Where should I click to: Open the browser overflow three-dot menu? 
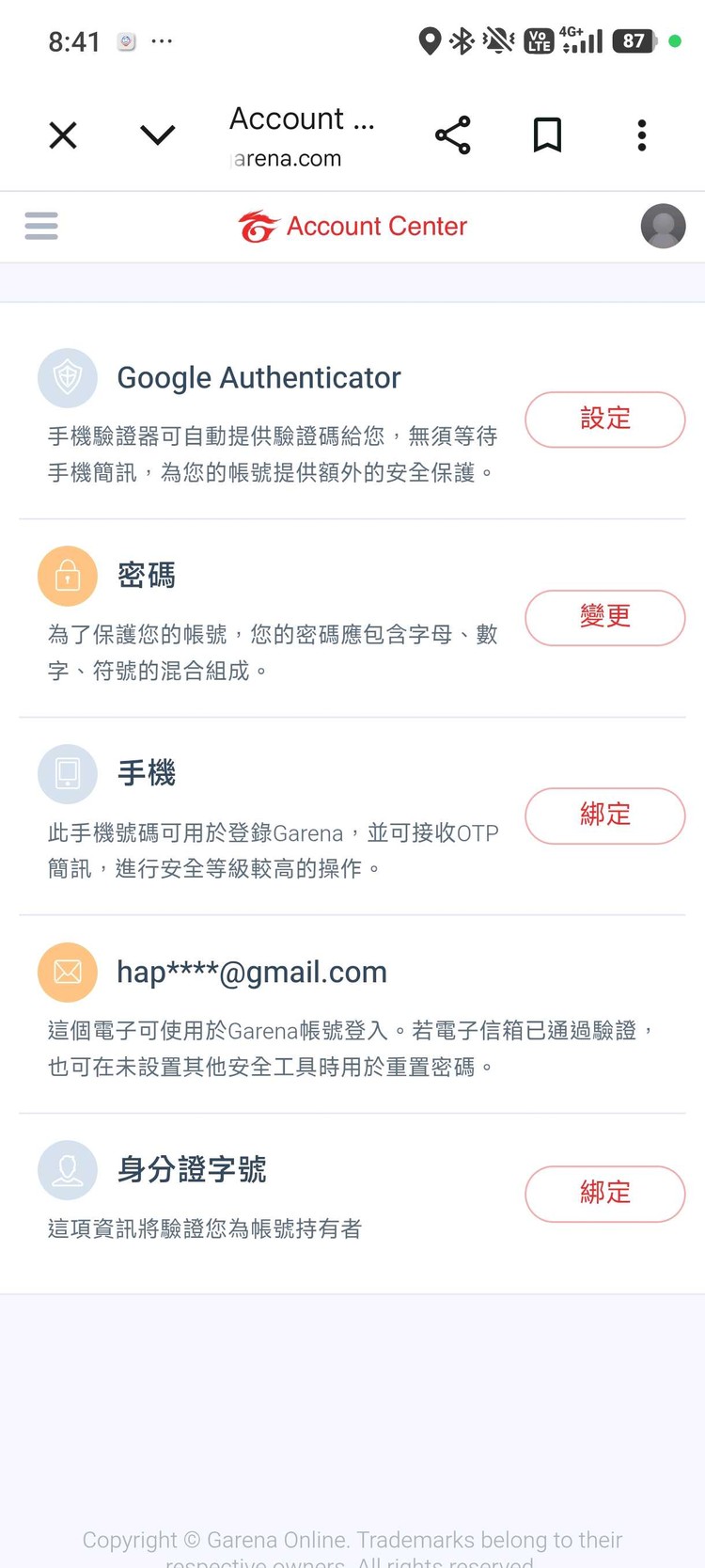641,135
